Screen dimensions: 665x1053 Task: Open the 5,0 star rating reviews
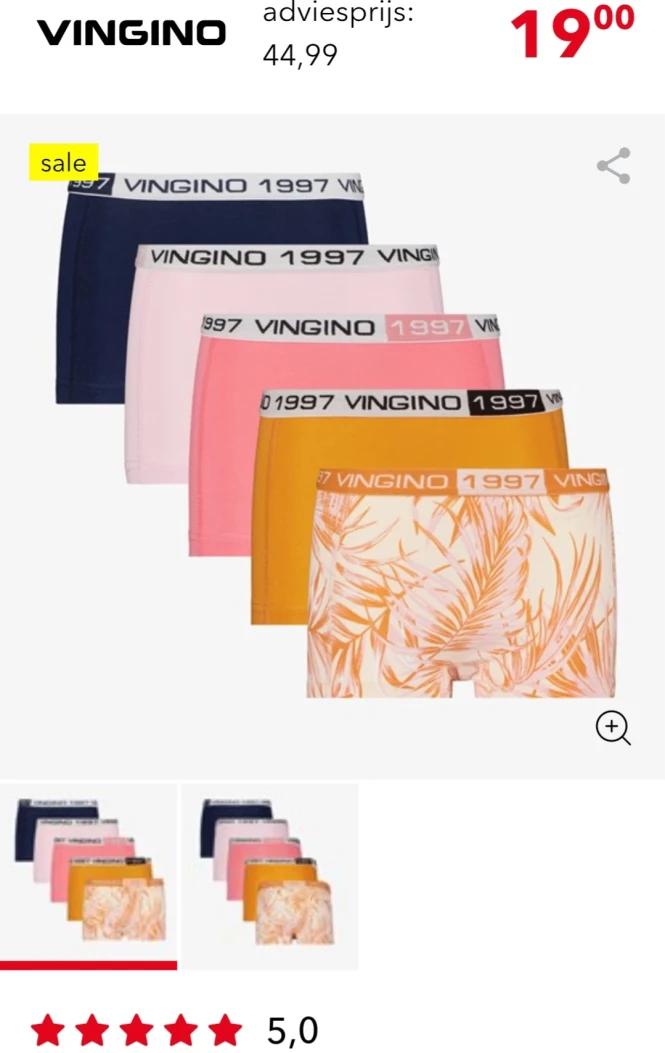coord(173,1029)
